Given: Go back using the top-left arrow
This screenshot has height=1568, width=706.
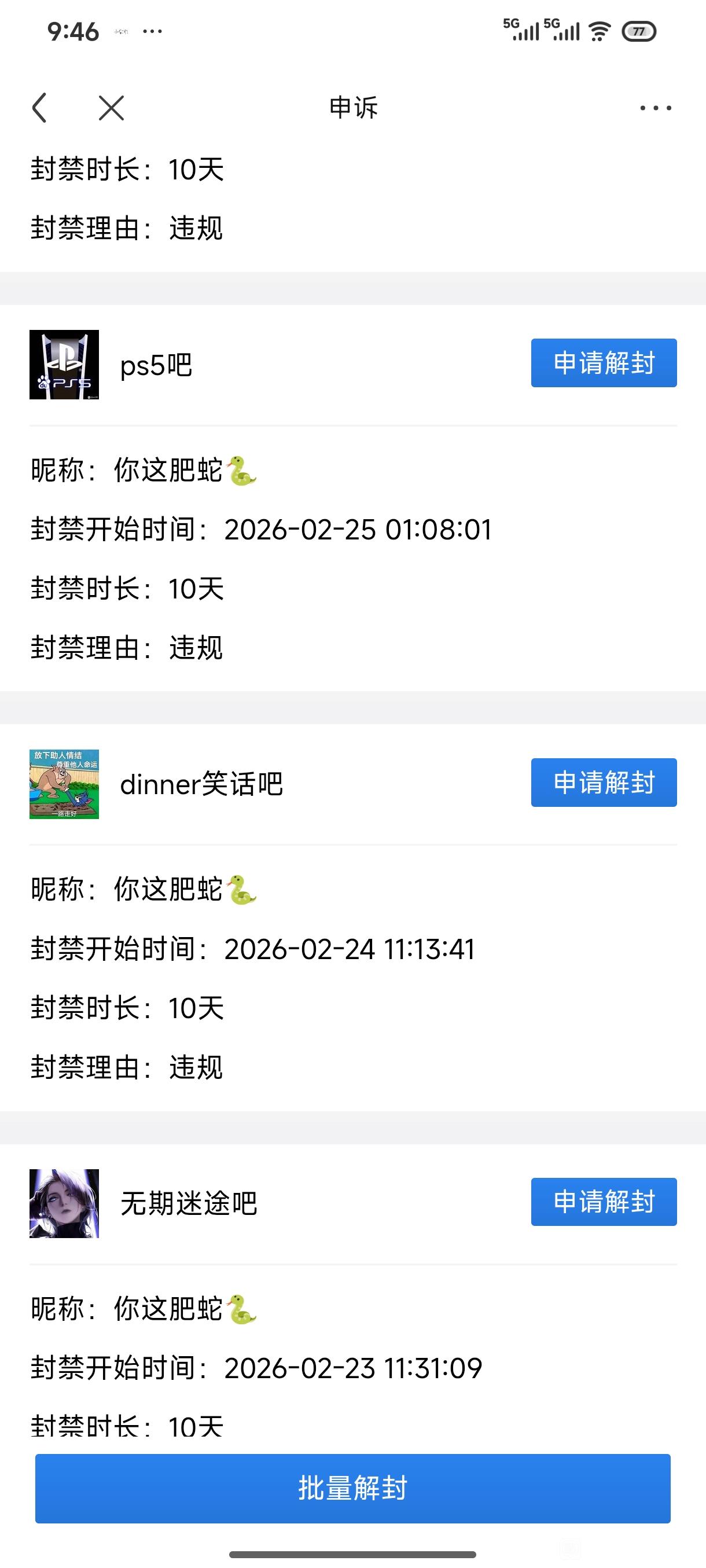Looking at the screenshot, I should 40,108.
